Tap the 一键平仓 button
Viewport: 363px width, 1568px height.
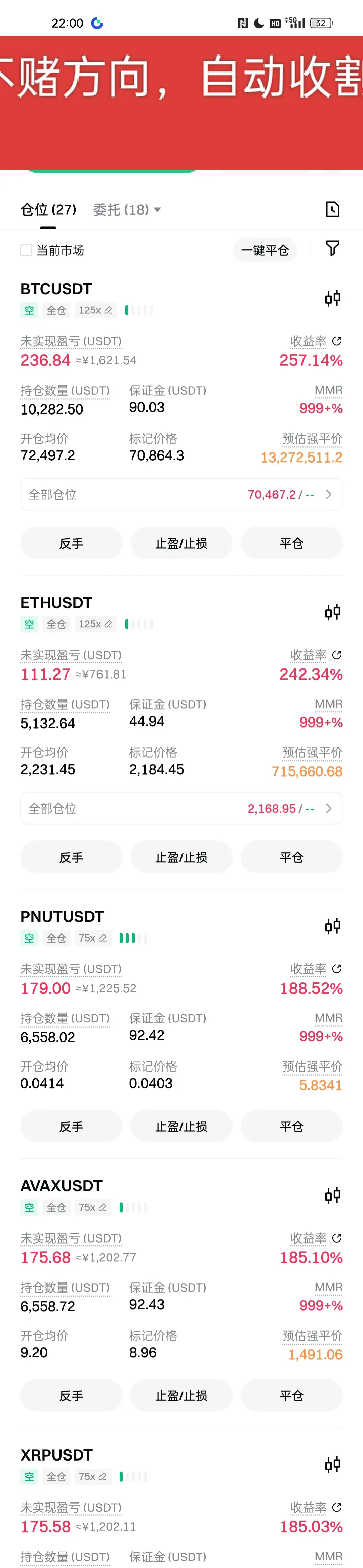[264, 250]
